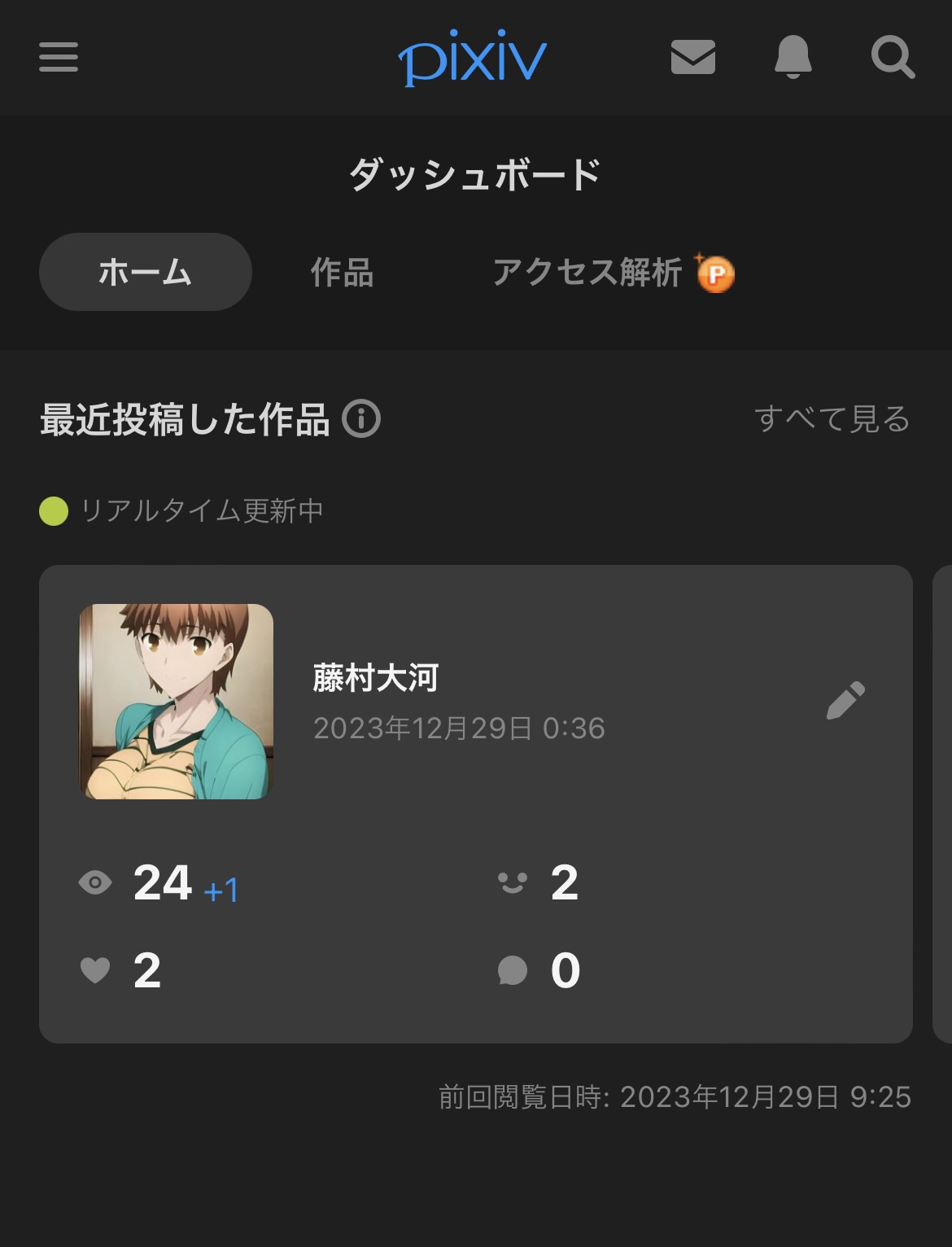Open the messages envelope
Image resolution: width=952 pixels, height=1247 pixels.
coord(692,57)
